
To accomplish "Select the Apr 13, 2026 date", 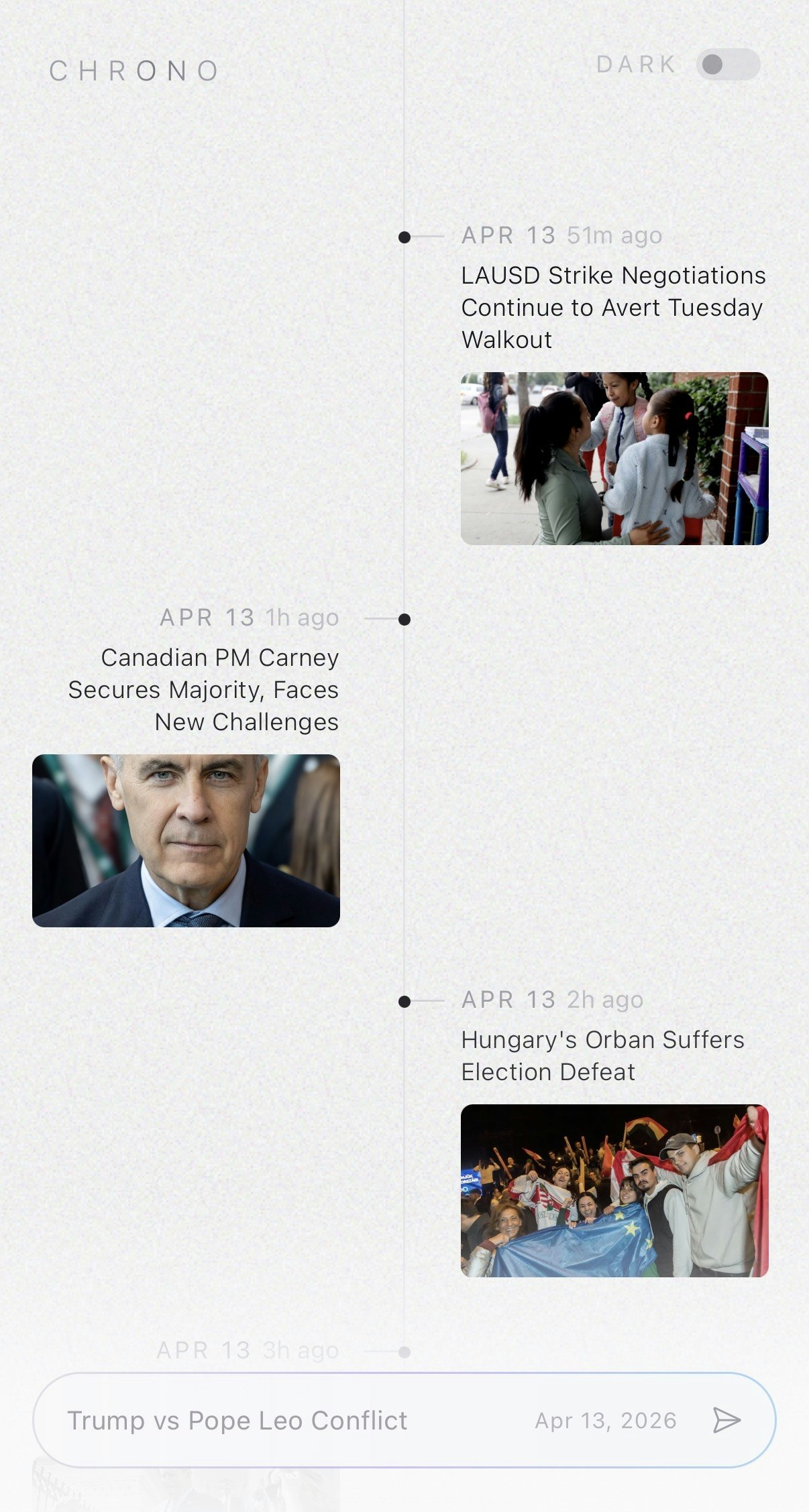I will (x=605, y=1420).
